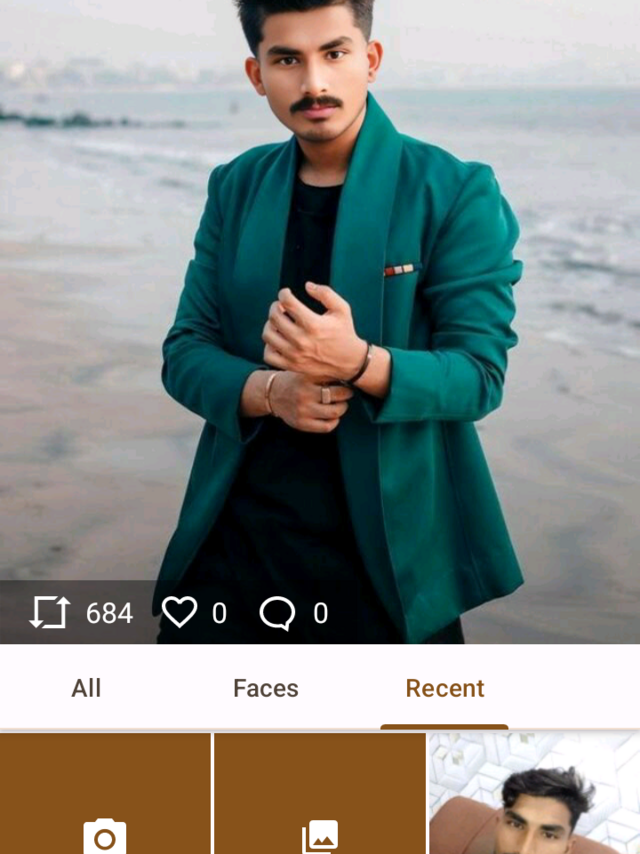Like this photo with the heart icon
This screenshot has height=854, width=640.
(x=179, y=612)
